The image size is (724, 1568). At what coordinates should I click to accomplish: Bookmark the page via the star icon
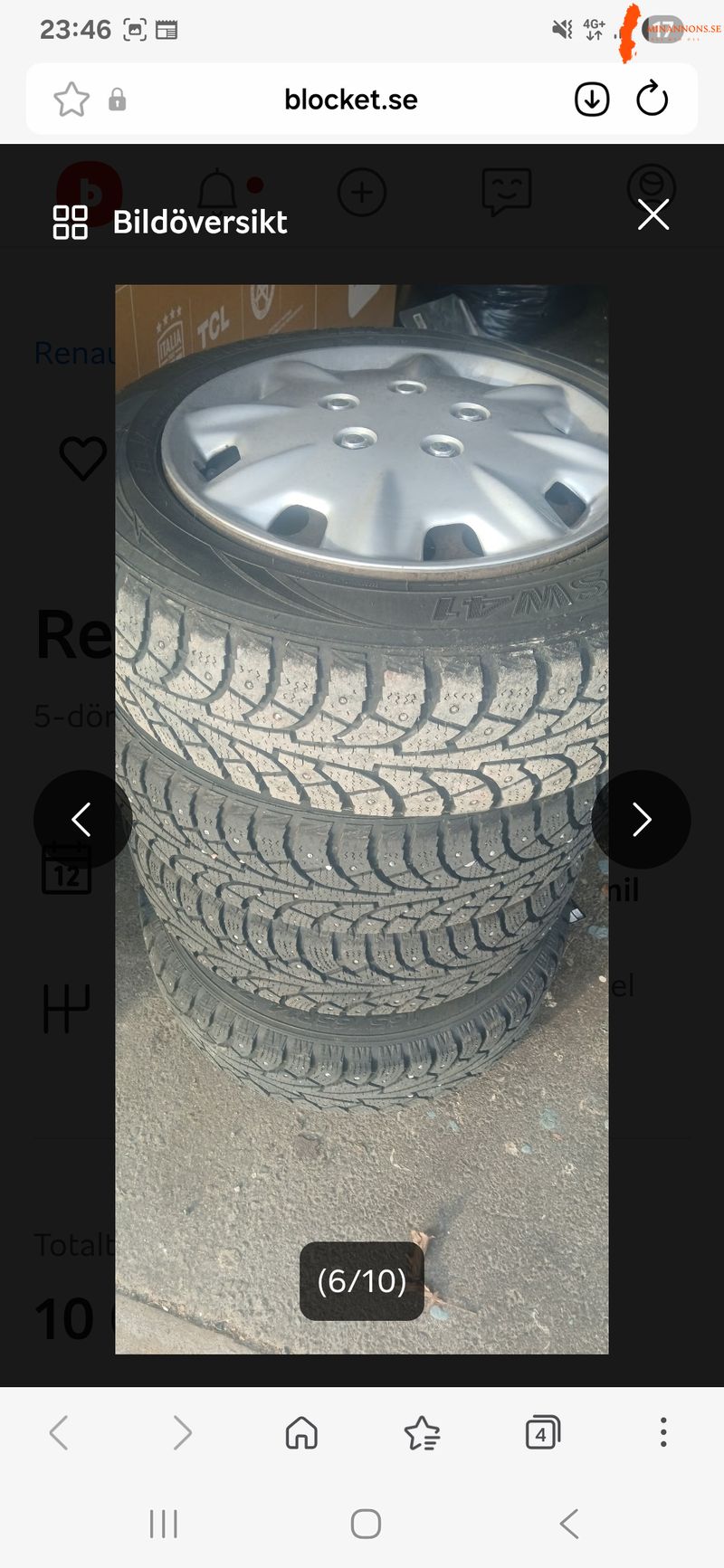point(71,100)
